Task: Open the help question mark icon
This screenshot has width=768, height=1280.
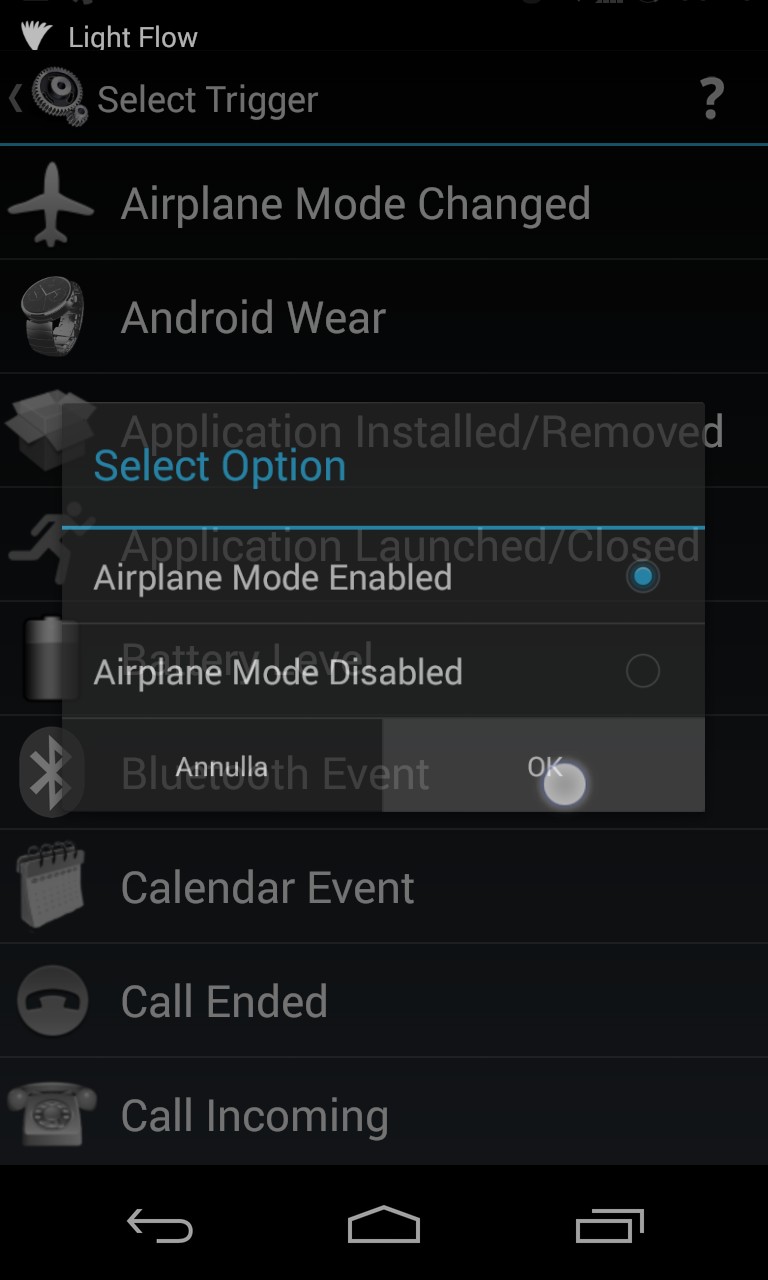Action: (x=711, y=99)
